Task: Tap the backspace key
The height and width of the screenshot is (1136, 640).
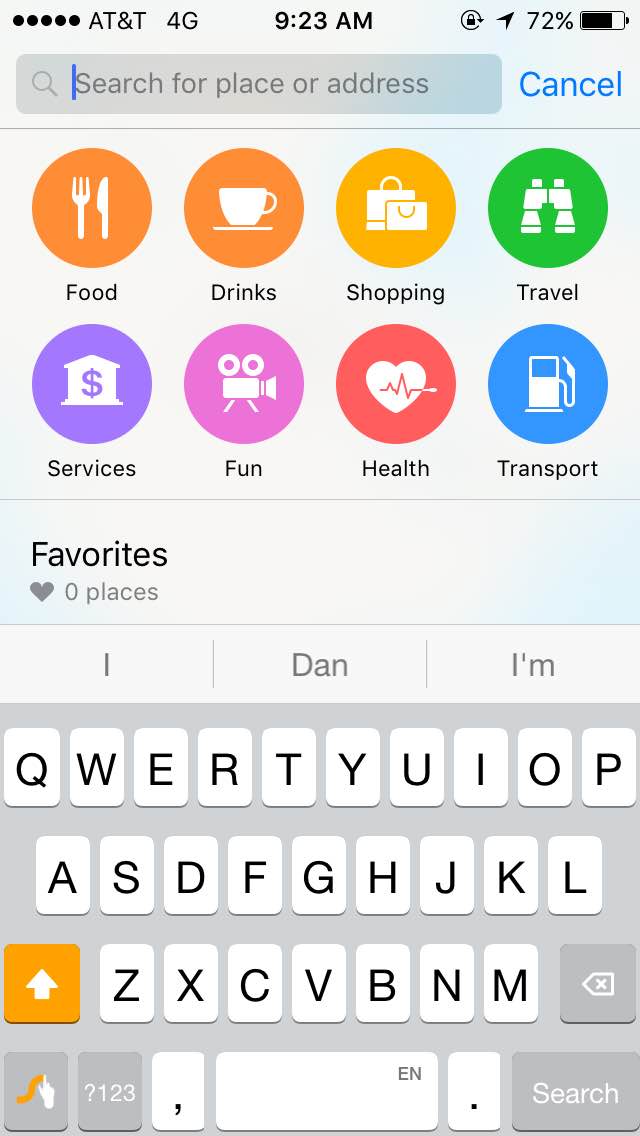Action: coord(598,983)
